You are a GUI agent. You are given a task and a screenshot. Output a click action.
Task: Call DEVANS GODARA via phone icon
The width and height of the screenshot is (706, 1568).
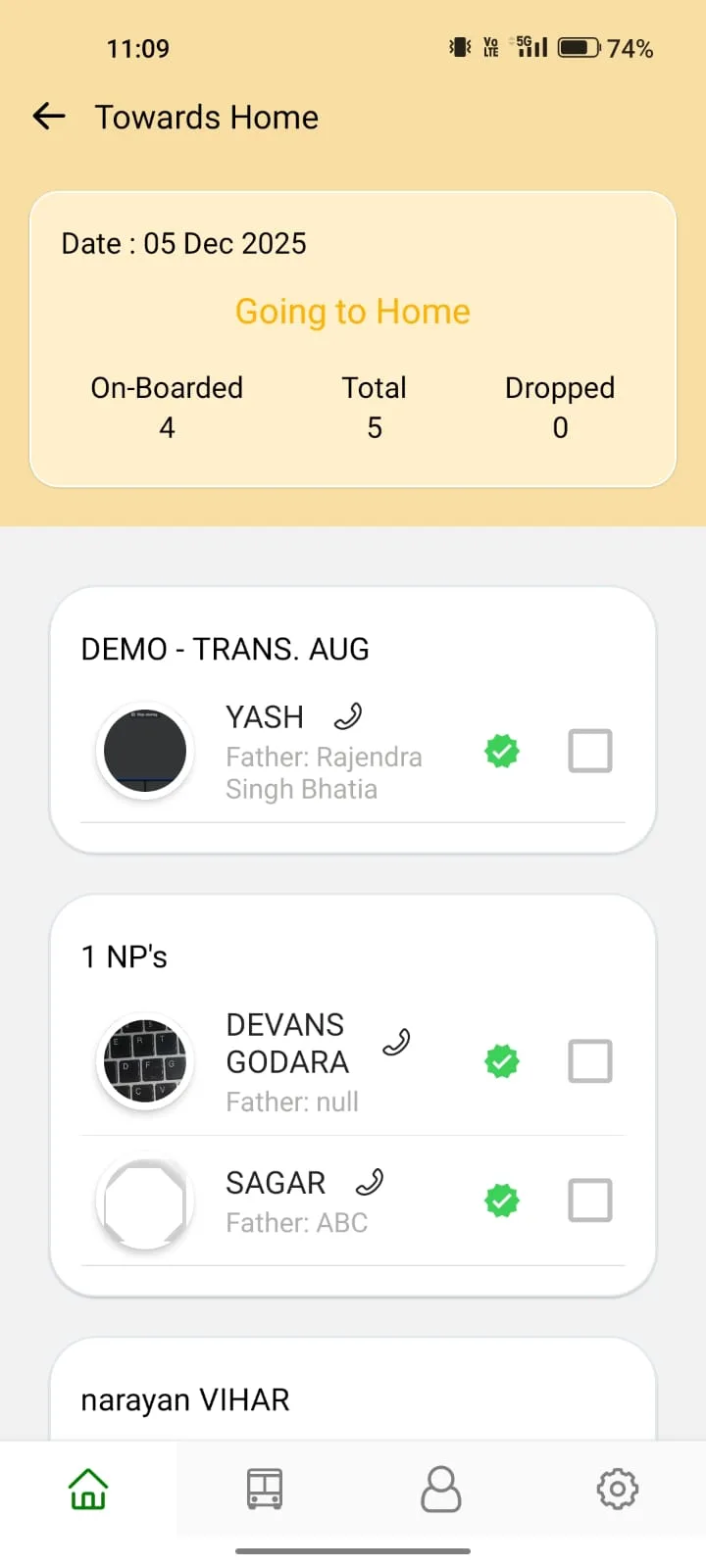(396, 1042)
